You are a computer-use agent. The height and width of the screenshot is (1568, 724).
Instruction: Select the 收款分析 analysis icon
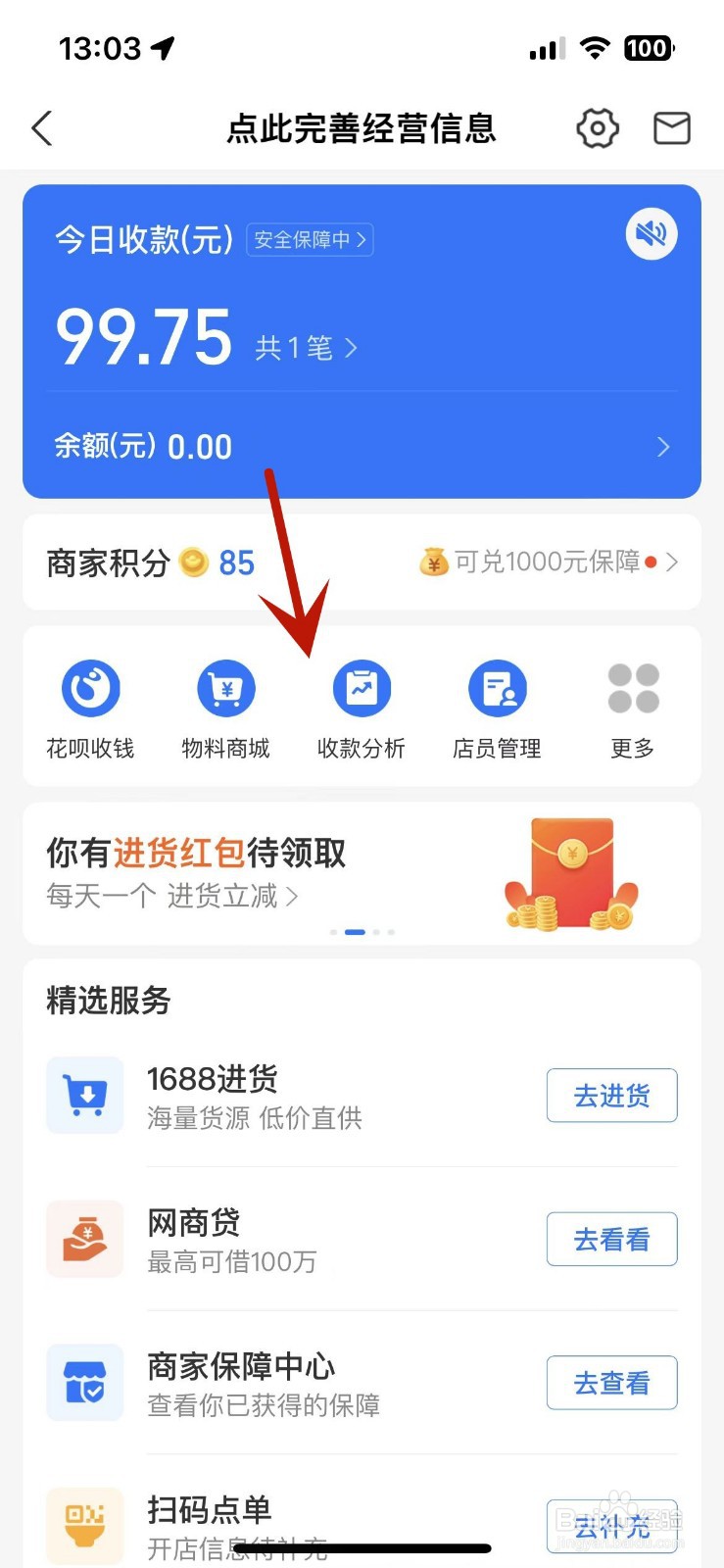pos(361,687)
